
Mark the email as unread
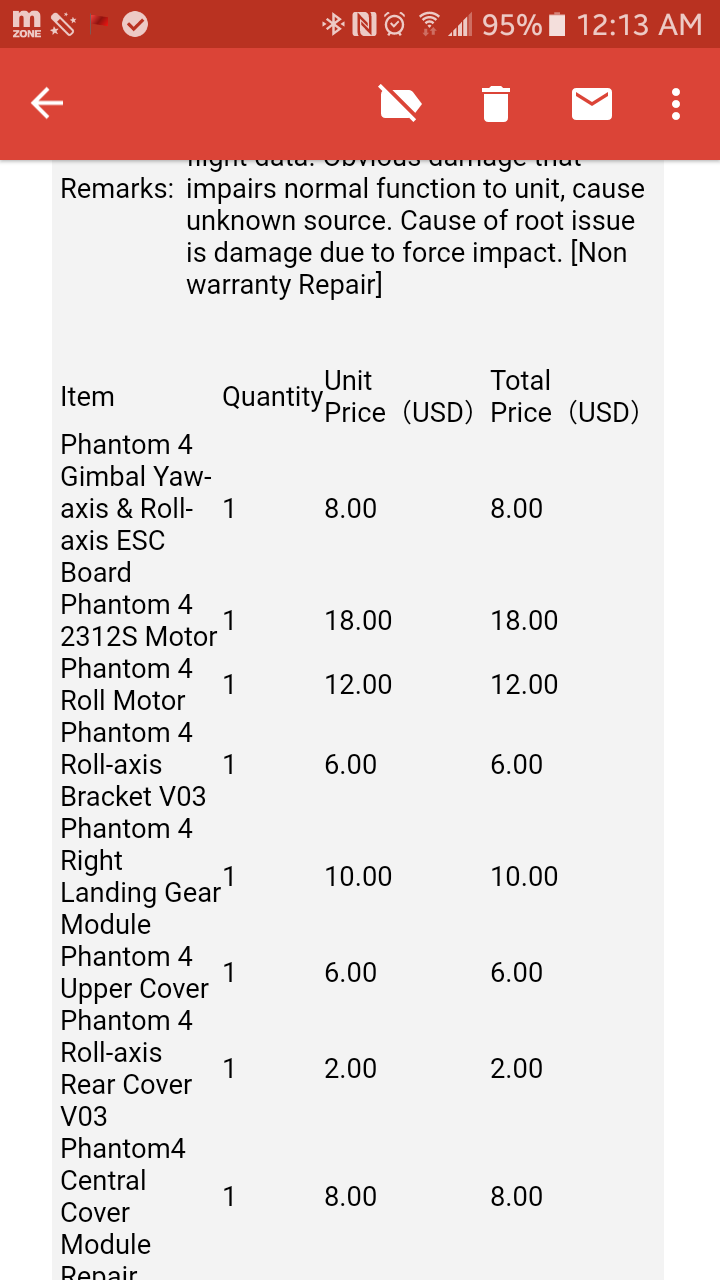(x=592, y=103)
